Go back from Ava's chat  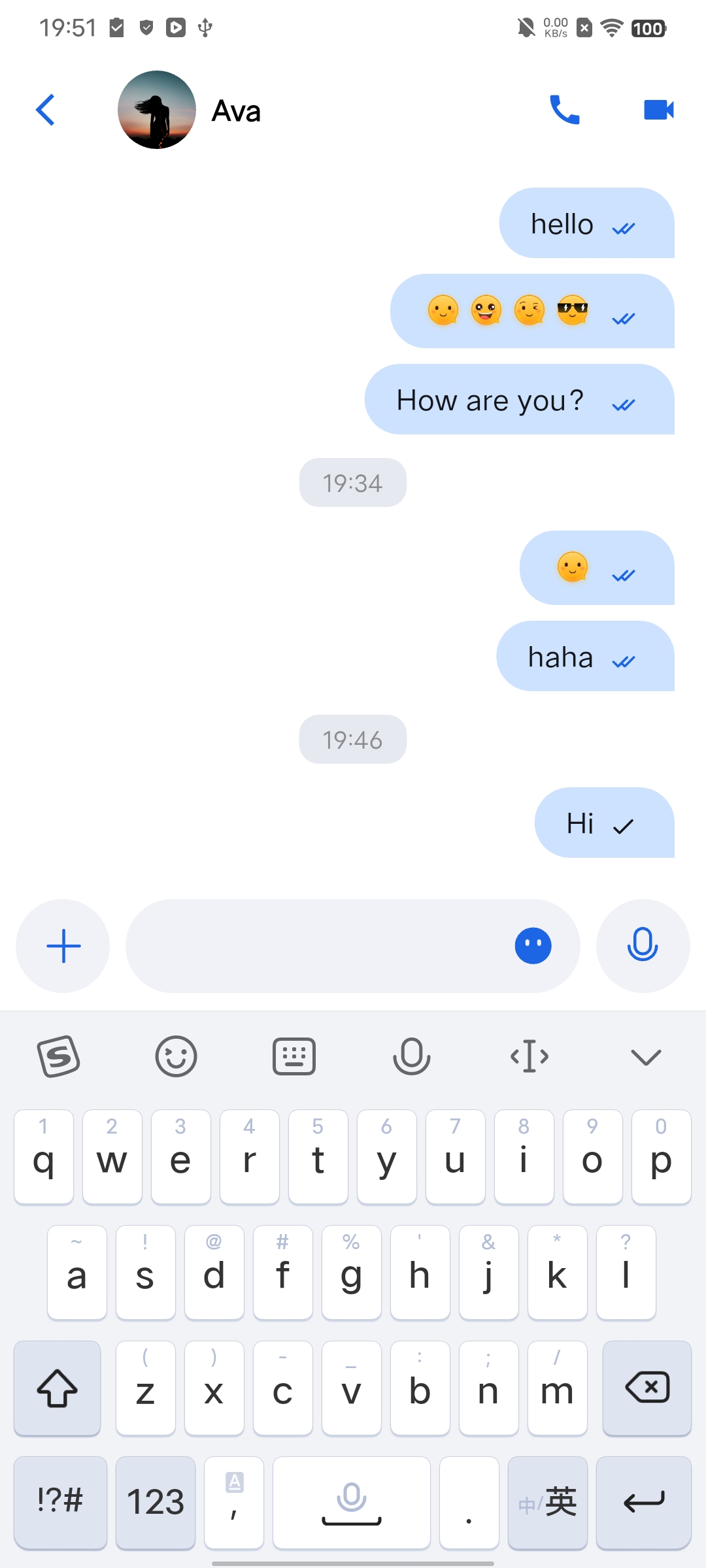tap(45, 110)
